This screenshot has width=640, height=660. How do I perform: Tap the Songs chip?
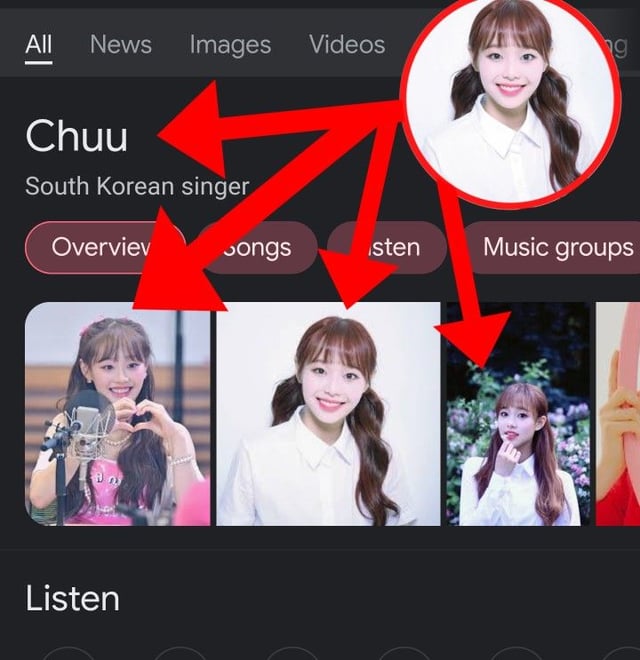click(x=262, y=248)
